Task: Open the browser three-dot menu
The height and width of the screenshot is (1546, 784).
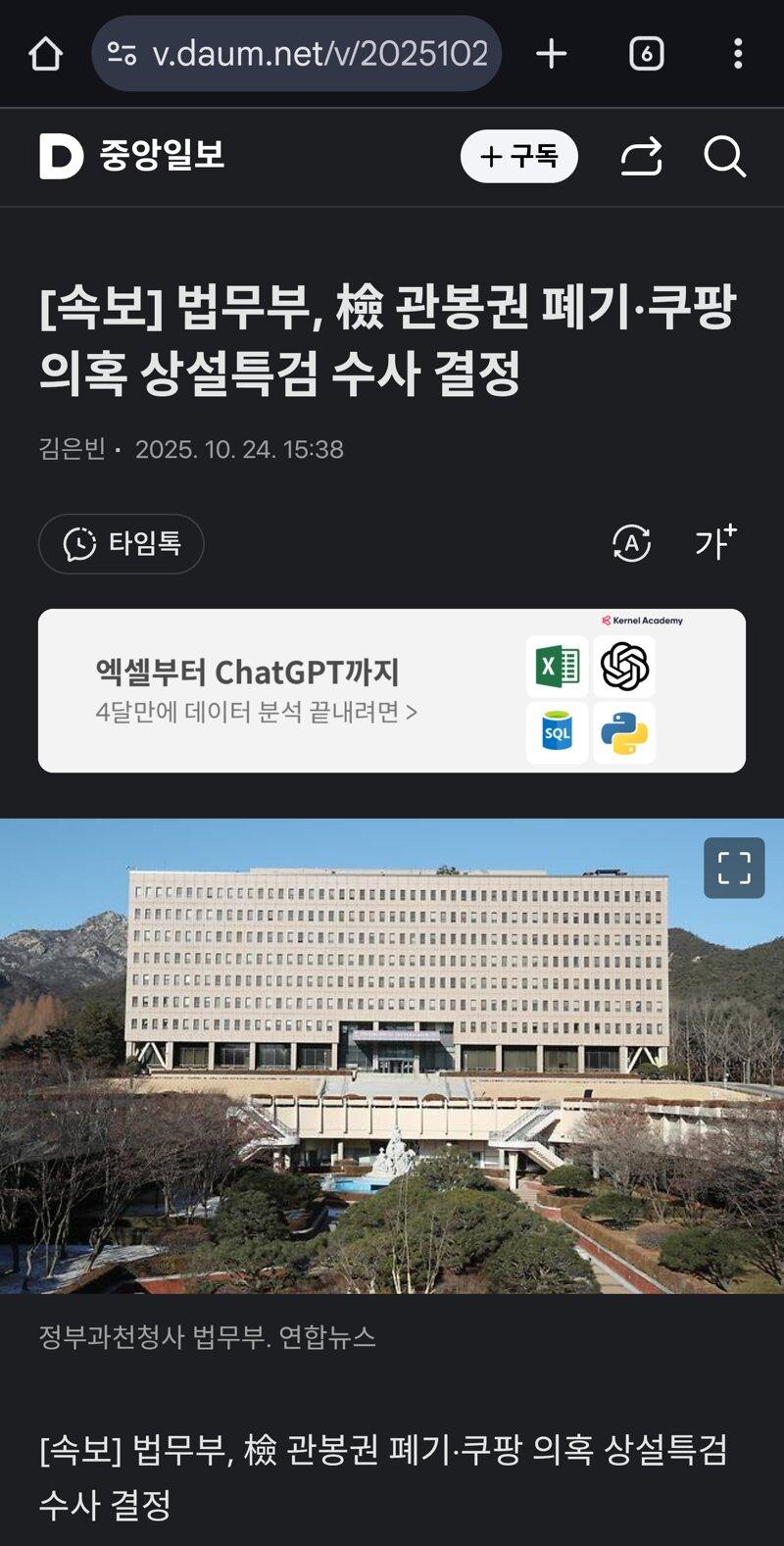Action: click(738, 54)
